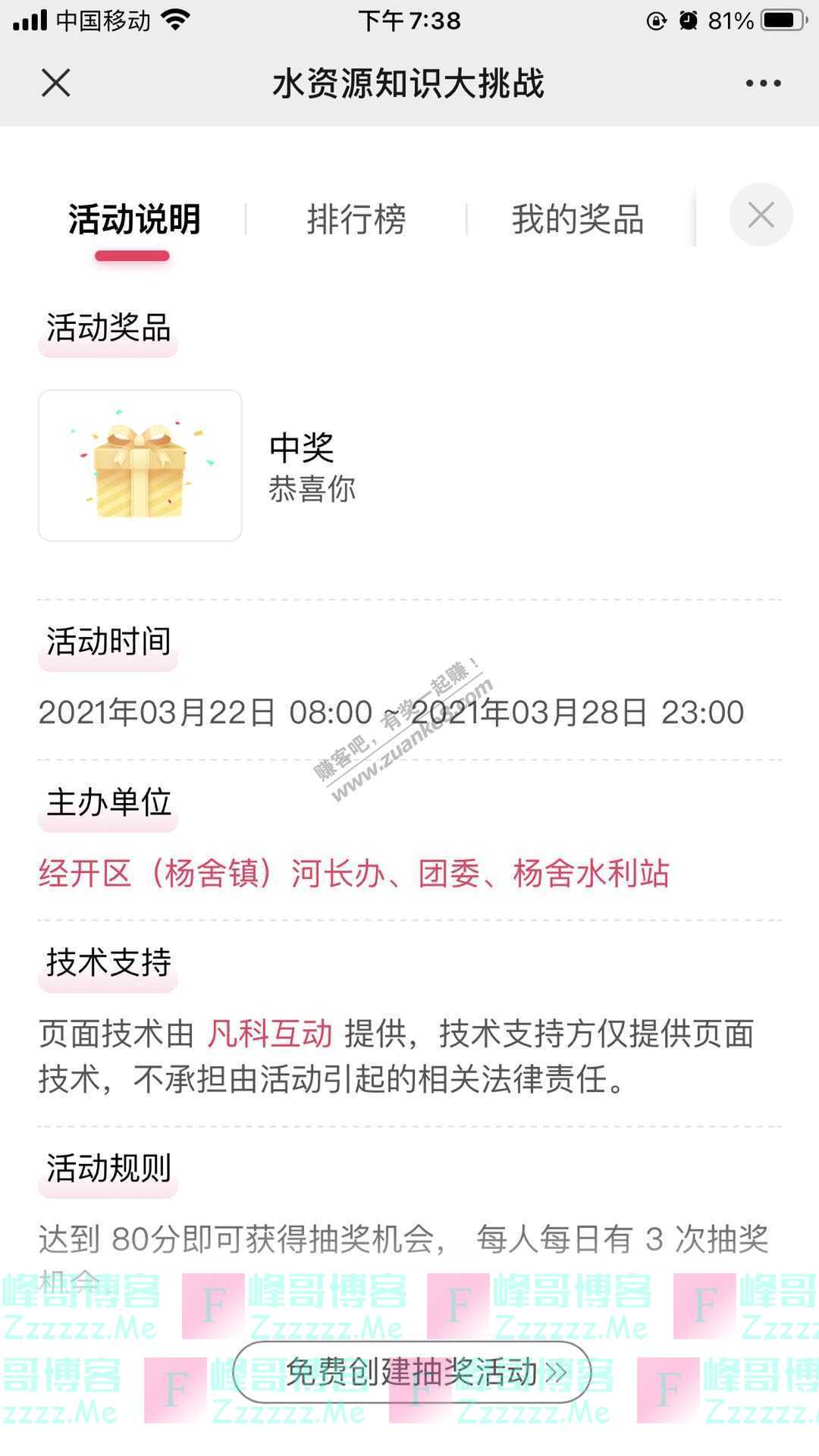Switch to the 我的奖品 tab
The image size is (819, 1456).
579,219
